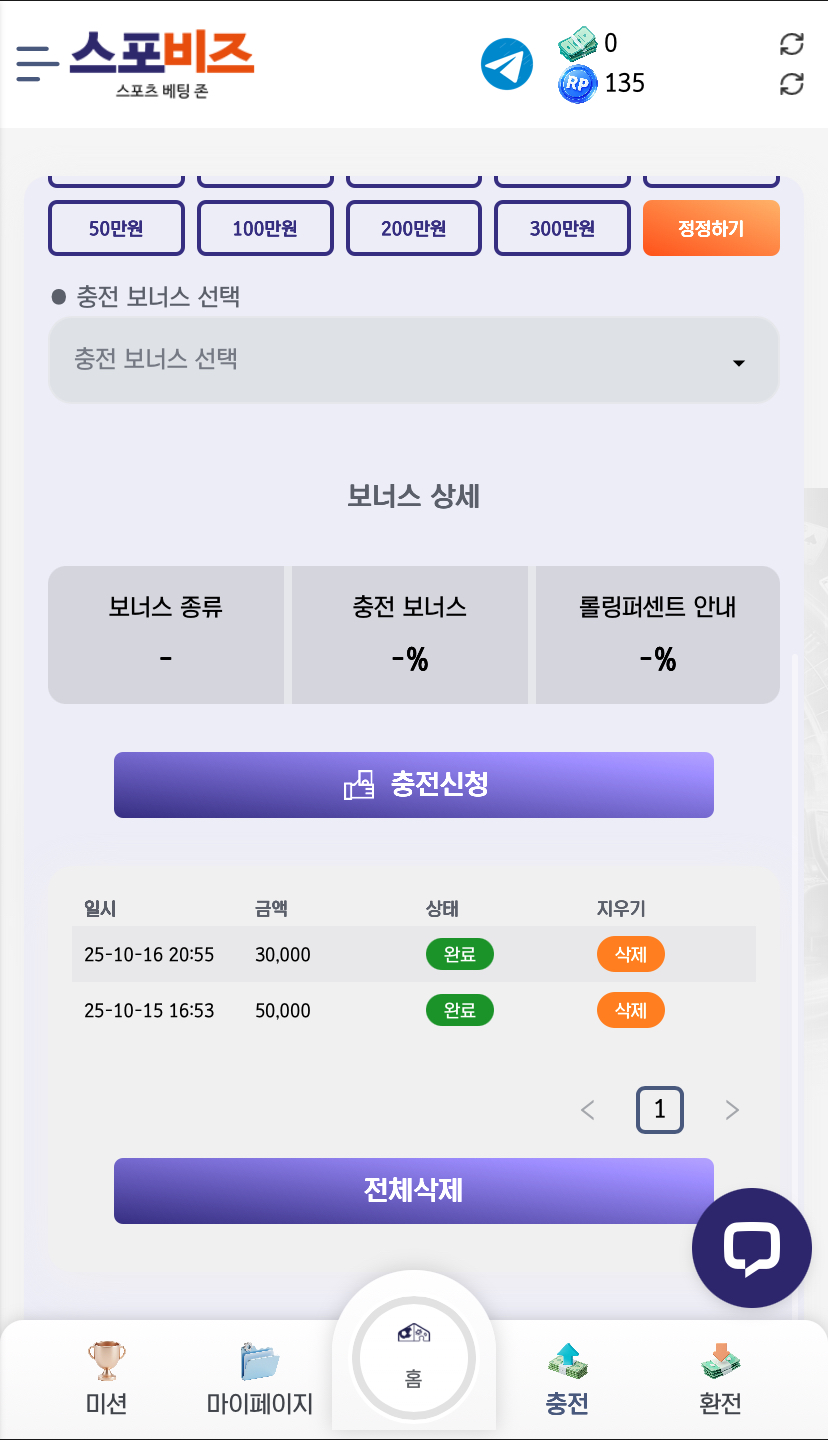Tap the orange 정정하기 button

(x=711, y=228)
